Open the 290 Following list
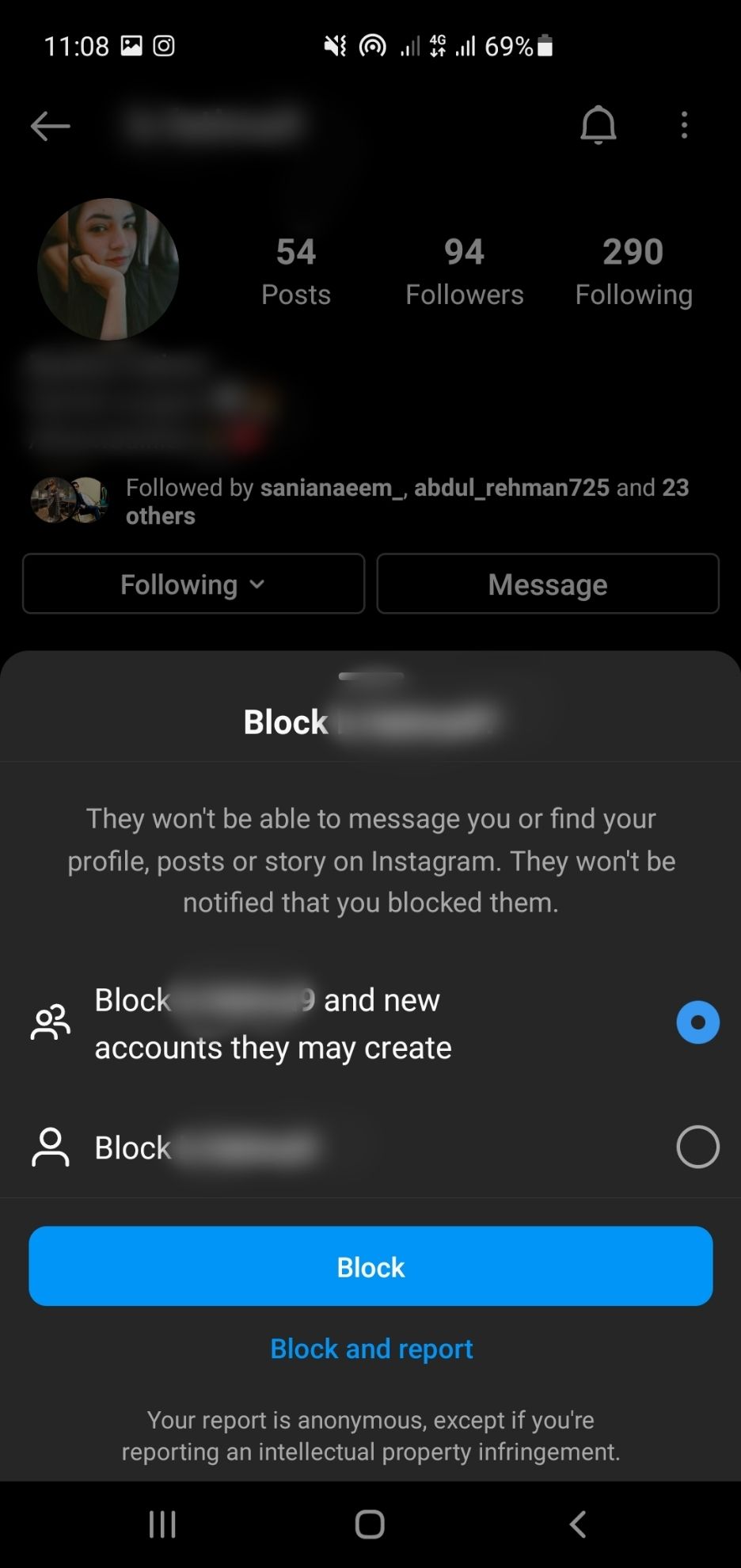741x1568 pixels. point(633,272)
